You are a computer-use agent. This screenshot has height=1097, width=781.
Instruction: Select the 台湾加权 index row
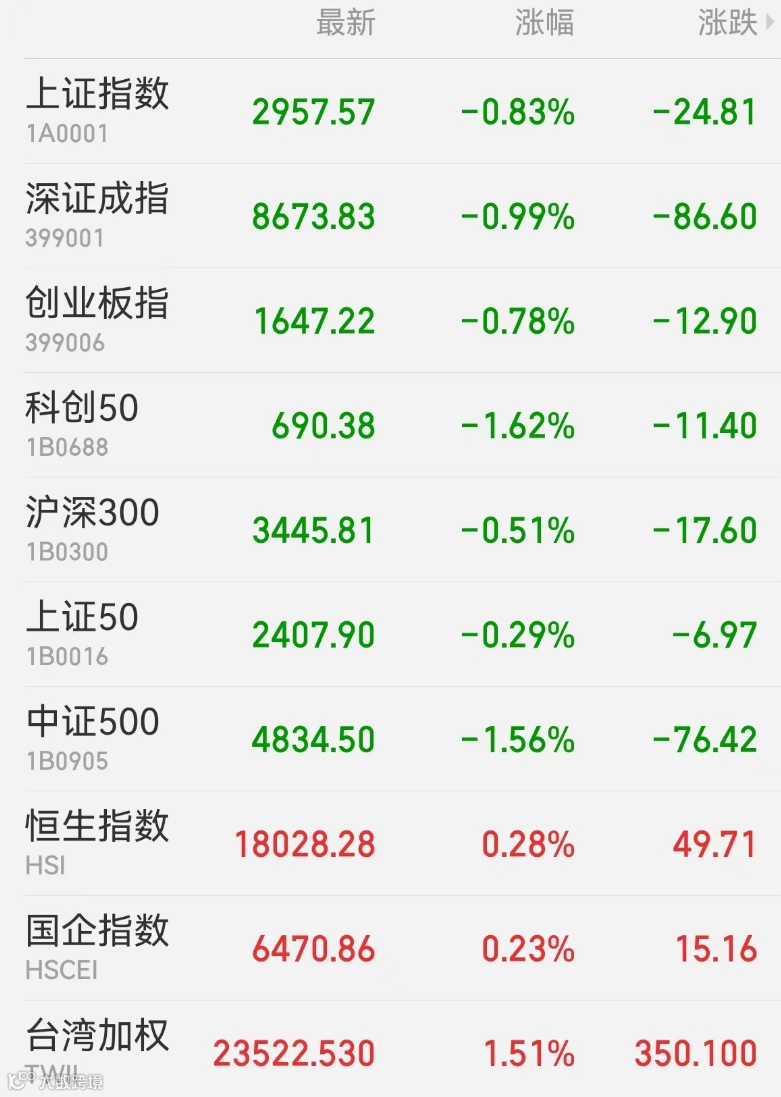coord(390,1049)
